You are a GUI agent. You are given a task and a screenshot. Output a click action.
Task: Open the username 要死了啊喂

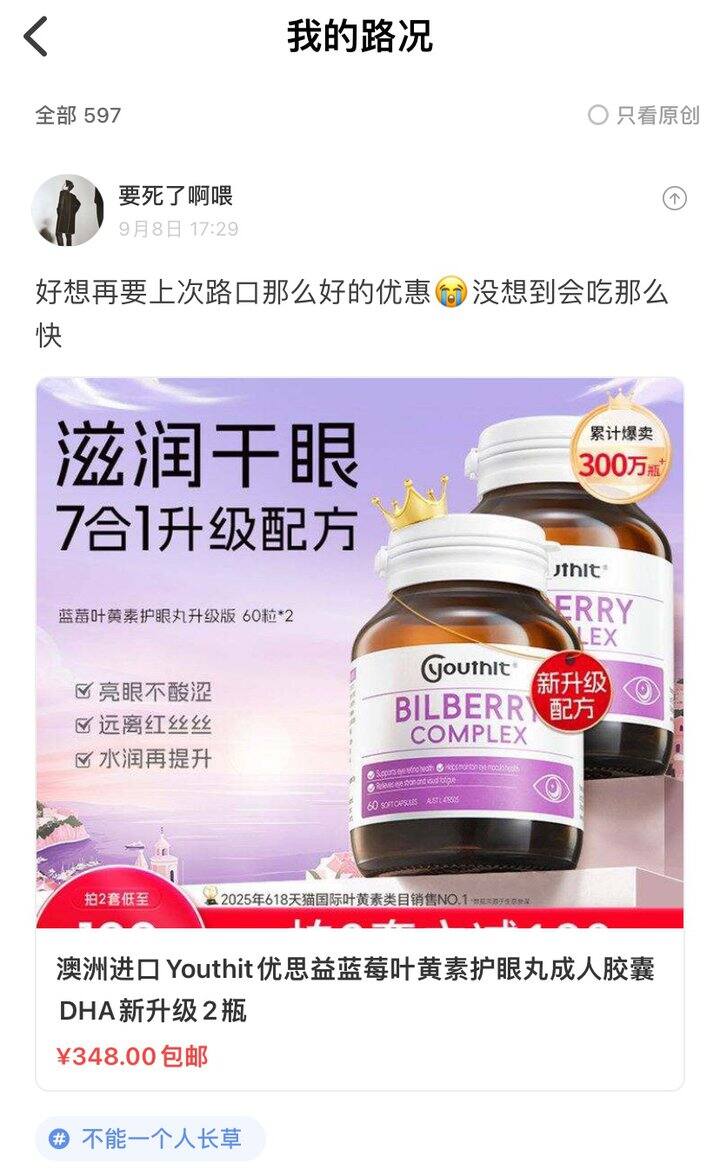click(175, 195)
